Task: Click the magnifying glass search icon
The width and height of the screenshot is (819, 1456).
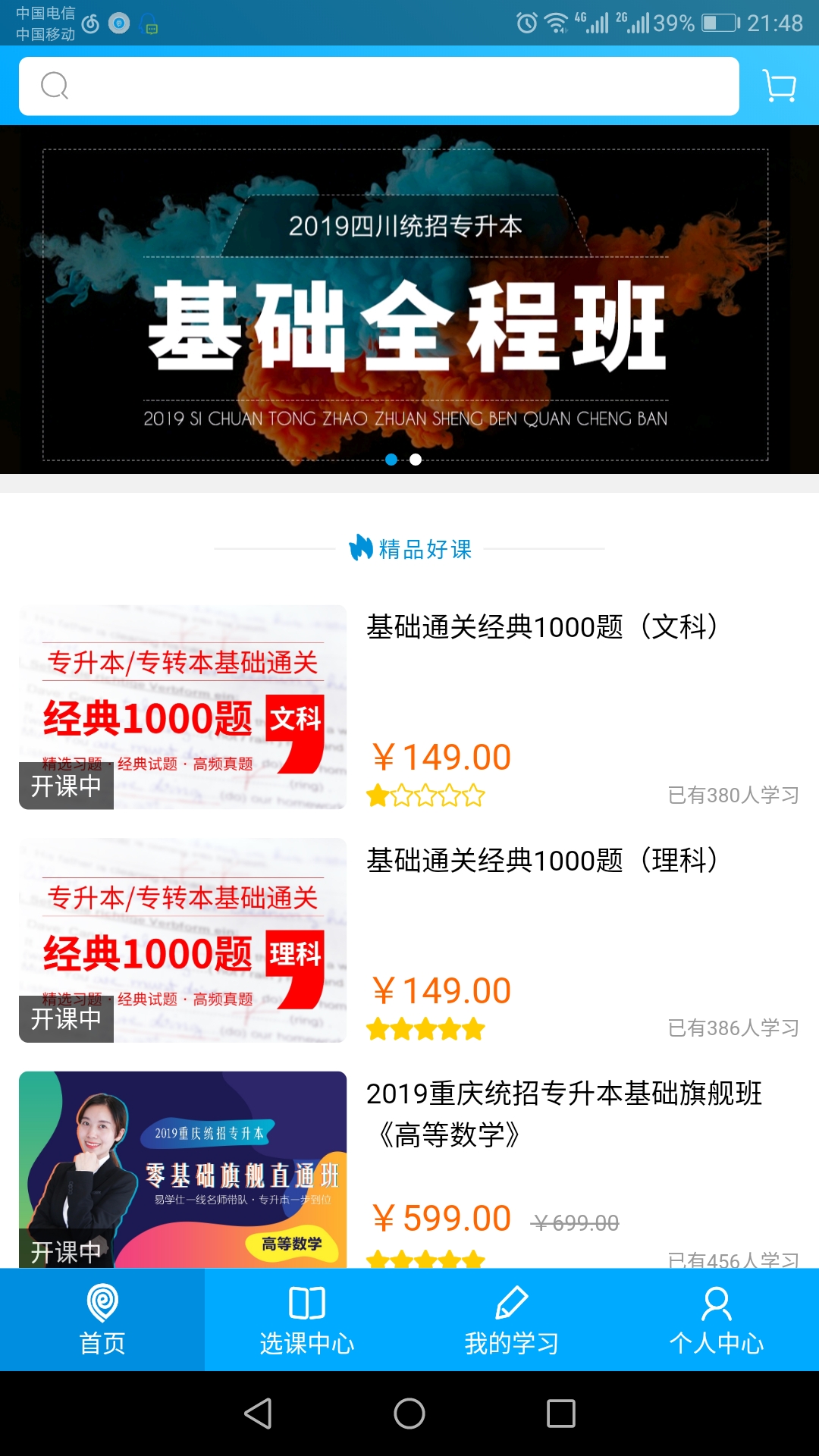Action: (x=52, y=86)
